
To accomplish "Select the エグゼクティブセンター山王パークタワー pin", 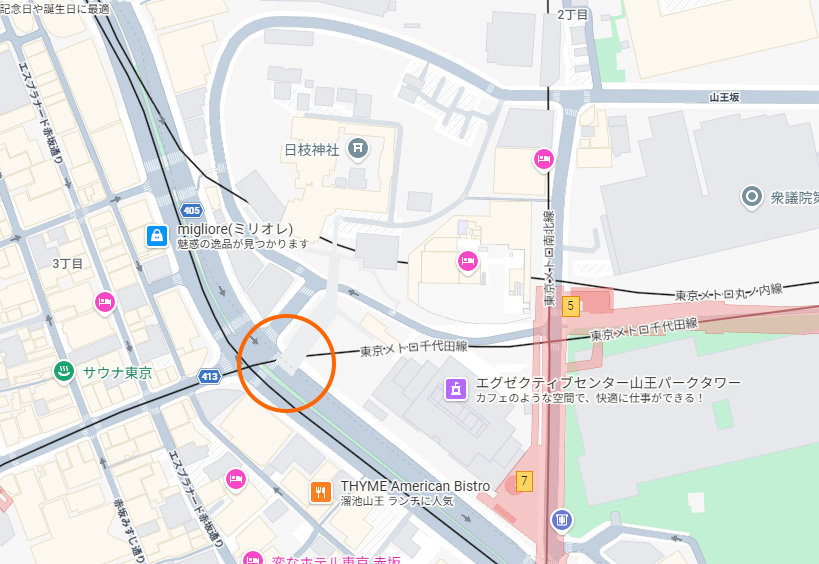I will 456,389.
